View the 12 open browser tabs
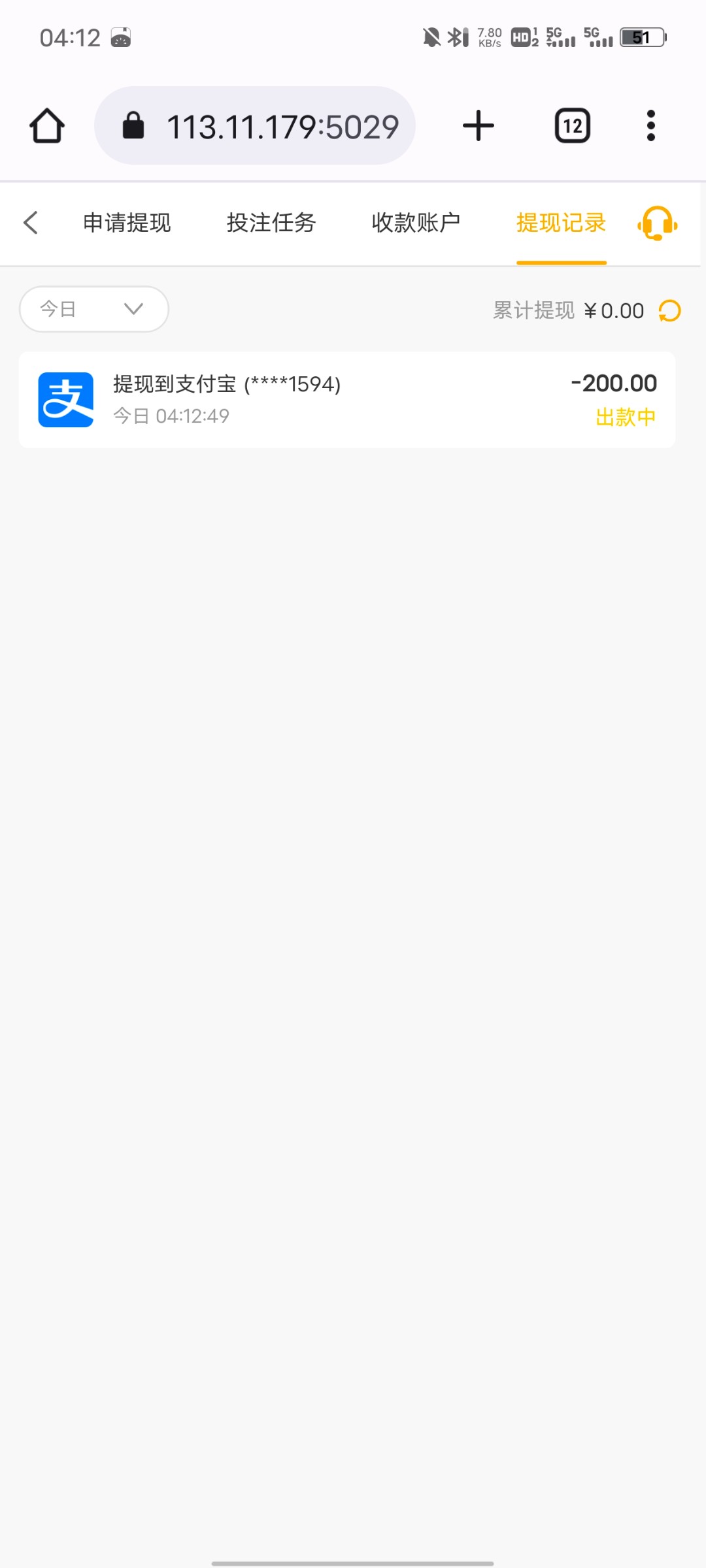706x1568 pixels. (573, 125)
